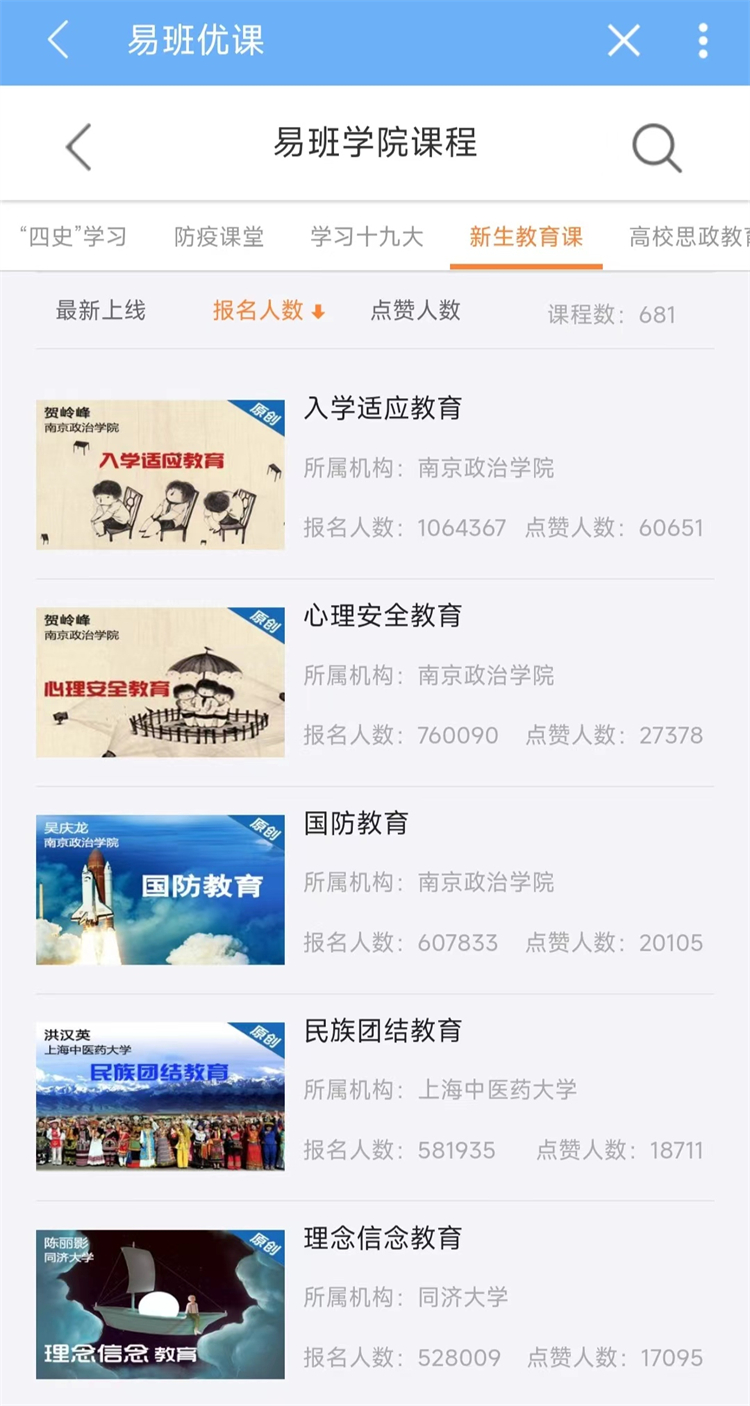Sort courses by 点赞人数

point(416,311)
